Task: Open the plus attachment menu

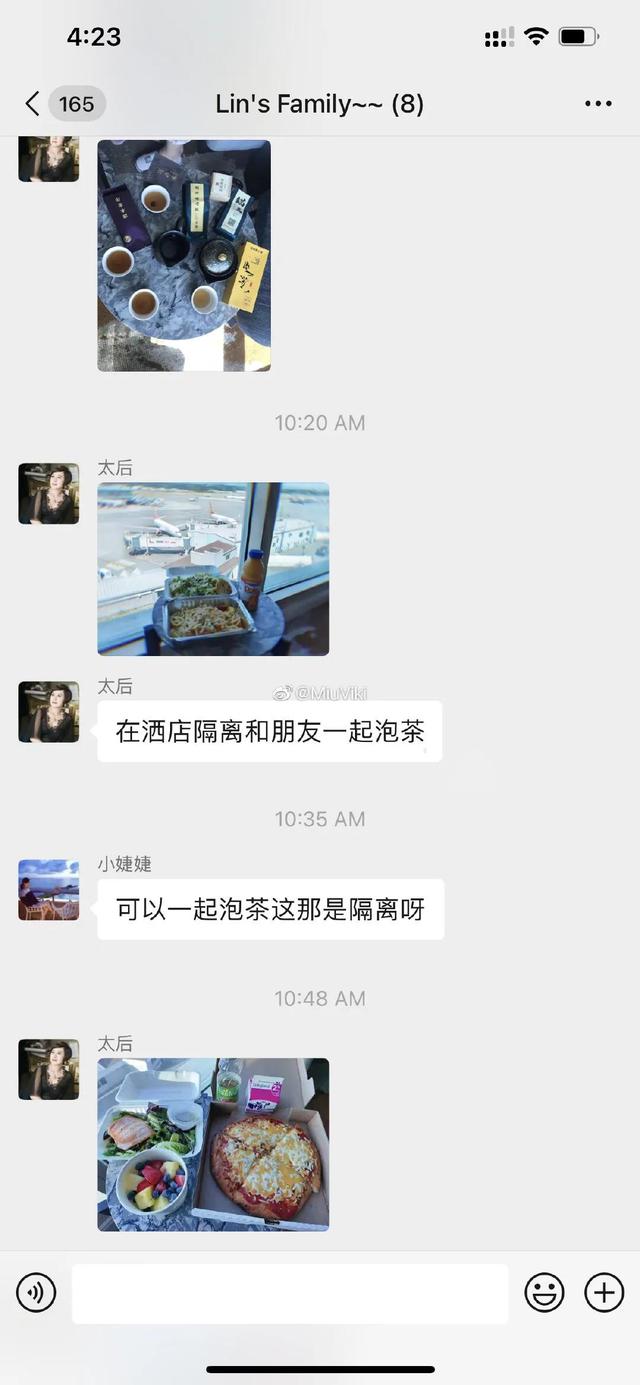Action: 604,1293
